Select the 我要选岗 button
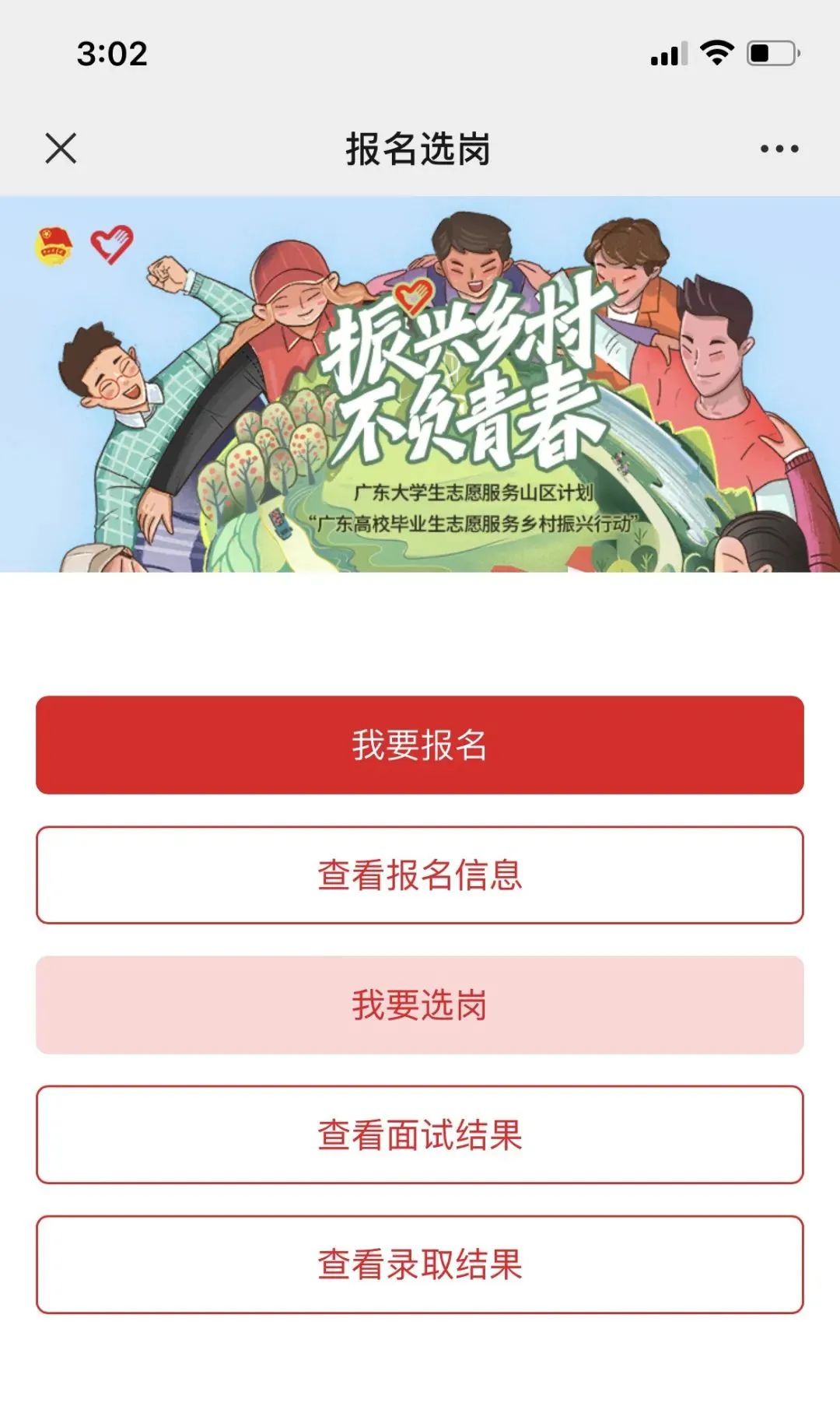This screenshot has height=1427, width=840. point(419,1005)
